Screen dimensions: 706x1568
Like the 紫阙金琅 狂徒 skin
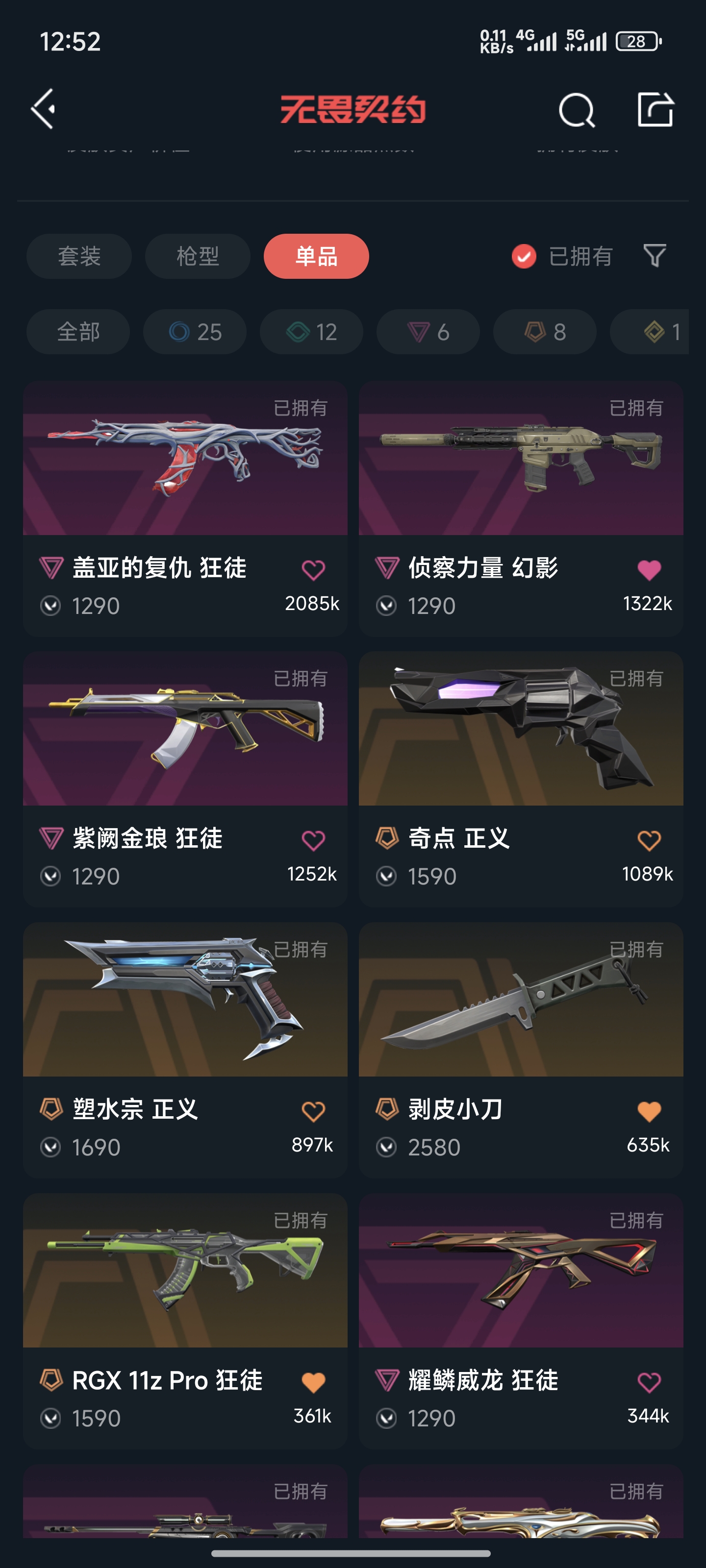(x=313, y=841)
